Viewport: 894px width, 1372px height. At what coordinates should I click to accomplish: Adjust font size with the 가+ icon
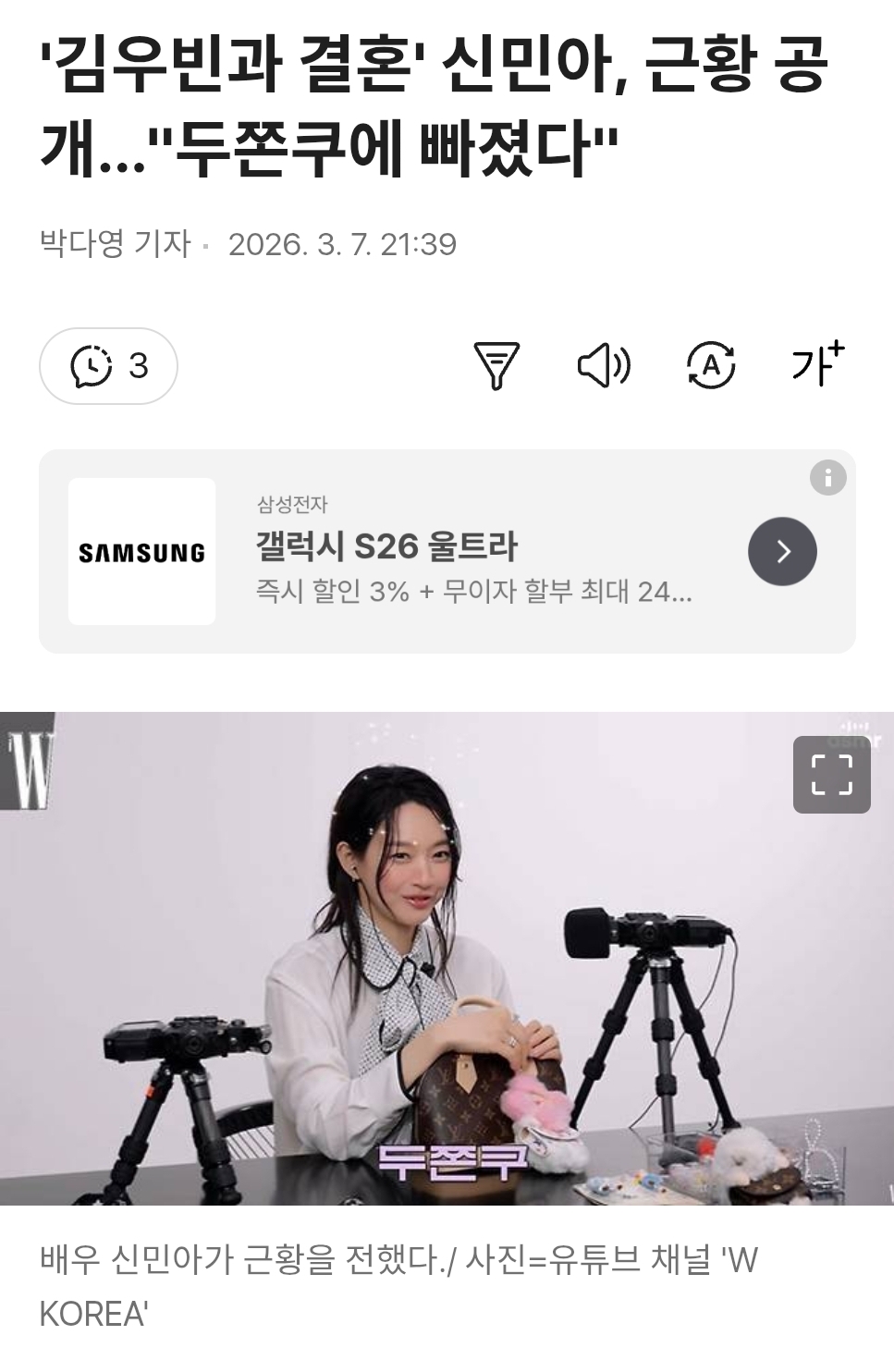(817, 363)
